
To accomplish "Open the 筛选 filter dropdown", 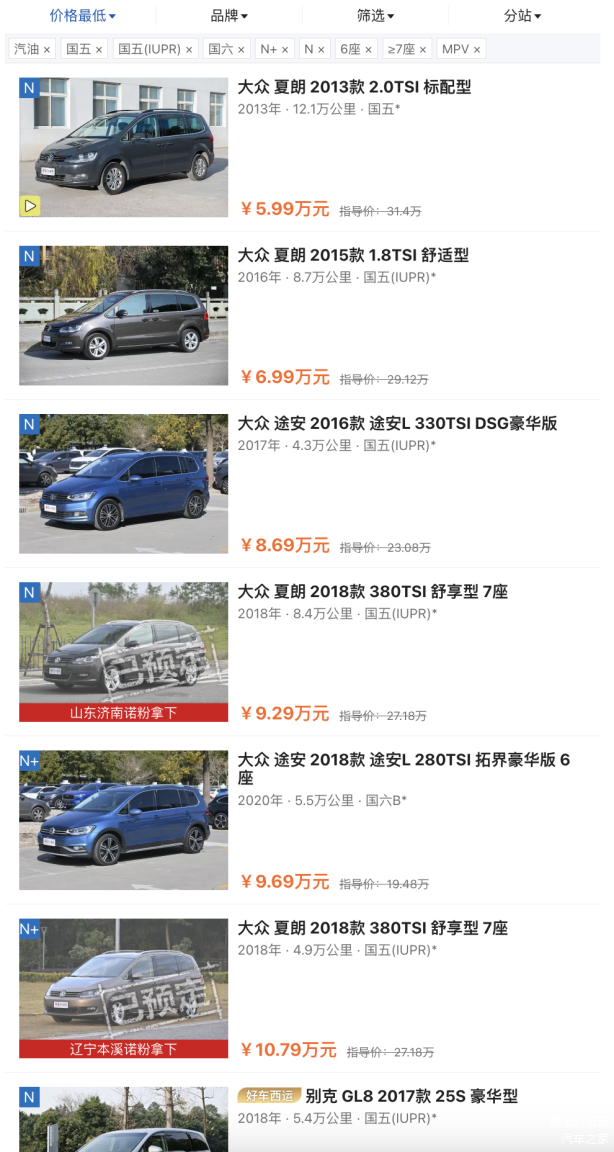I will click(x=375, y=15).
